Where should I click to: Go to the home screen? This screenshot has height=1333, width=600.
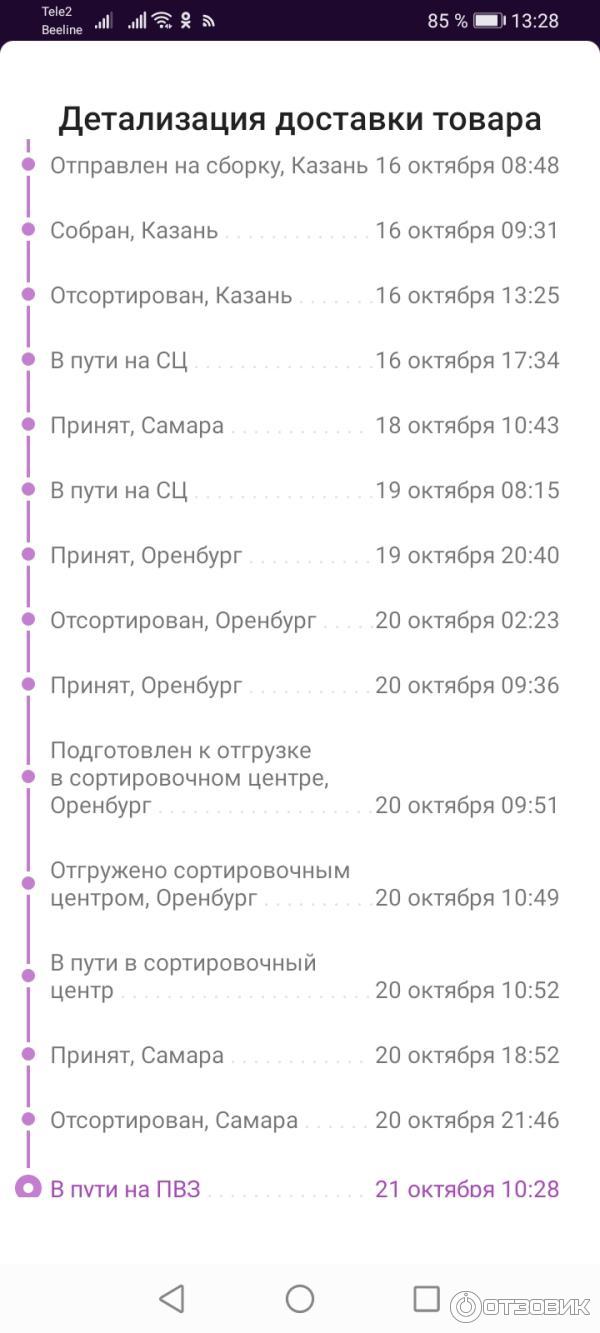[300, 1298]
